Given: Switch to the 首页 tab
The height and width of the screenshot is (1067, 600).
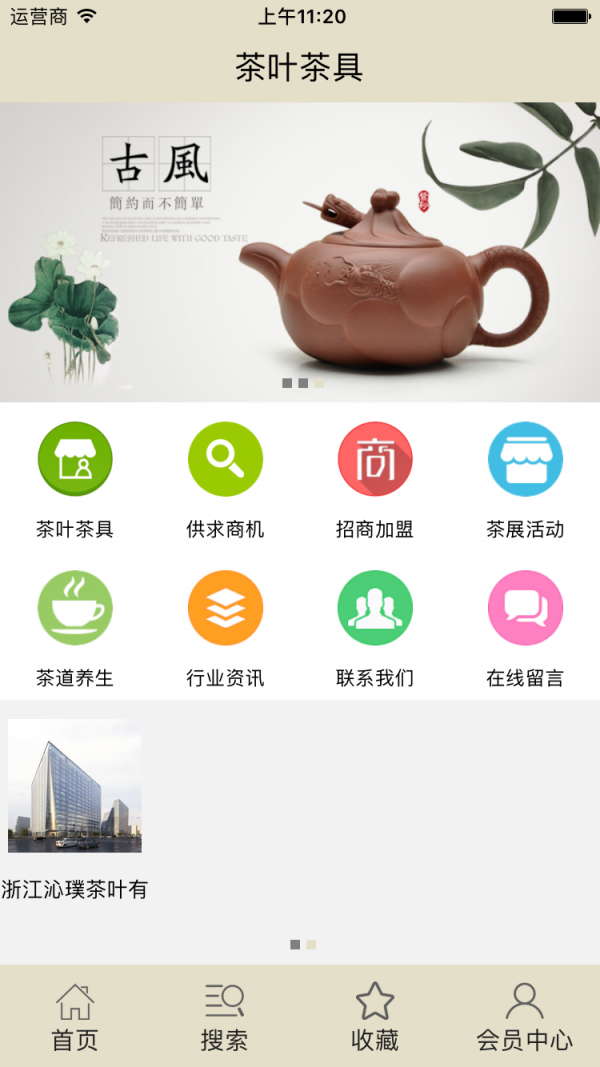Looking at the screenshot, I should 75,1016.
